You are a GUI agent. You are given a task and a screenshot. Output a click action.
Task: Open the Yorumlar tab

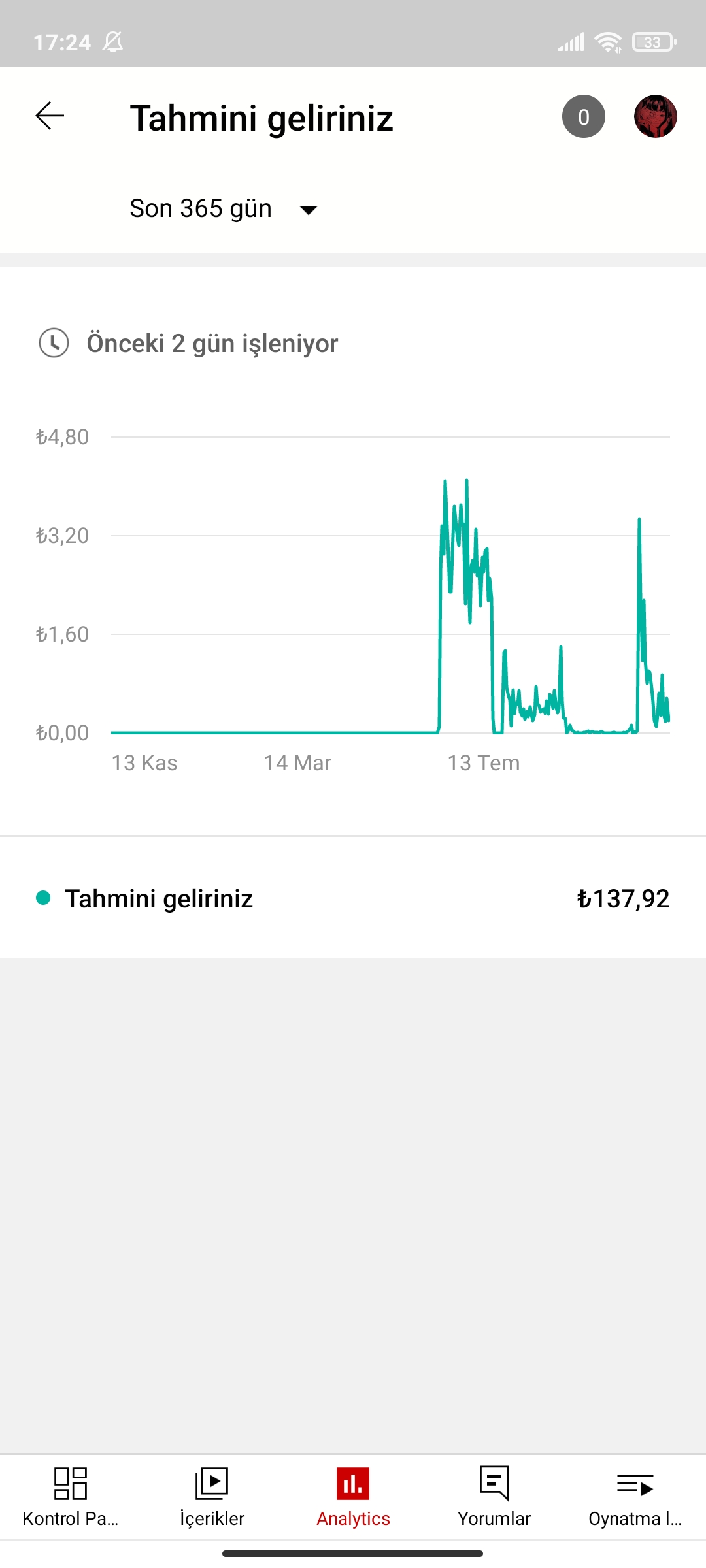494,1497
